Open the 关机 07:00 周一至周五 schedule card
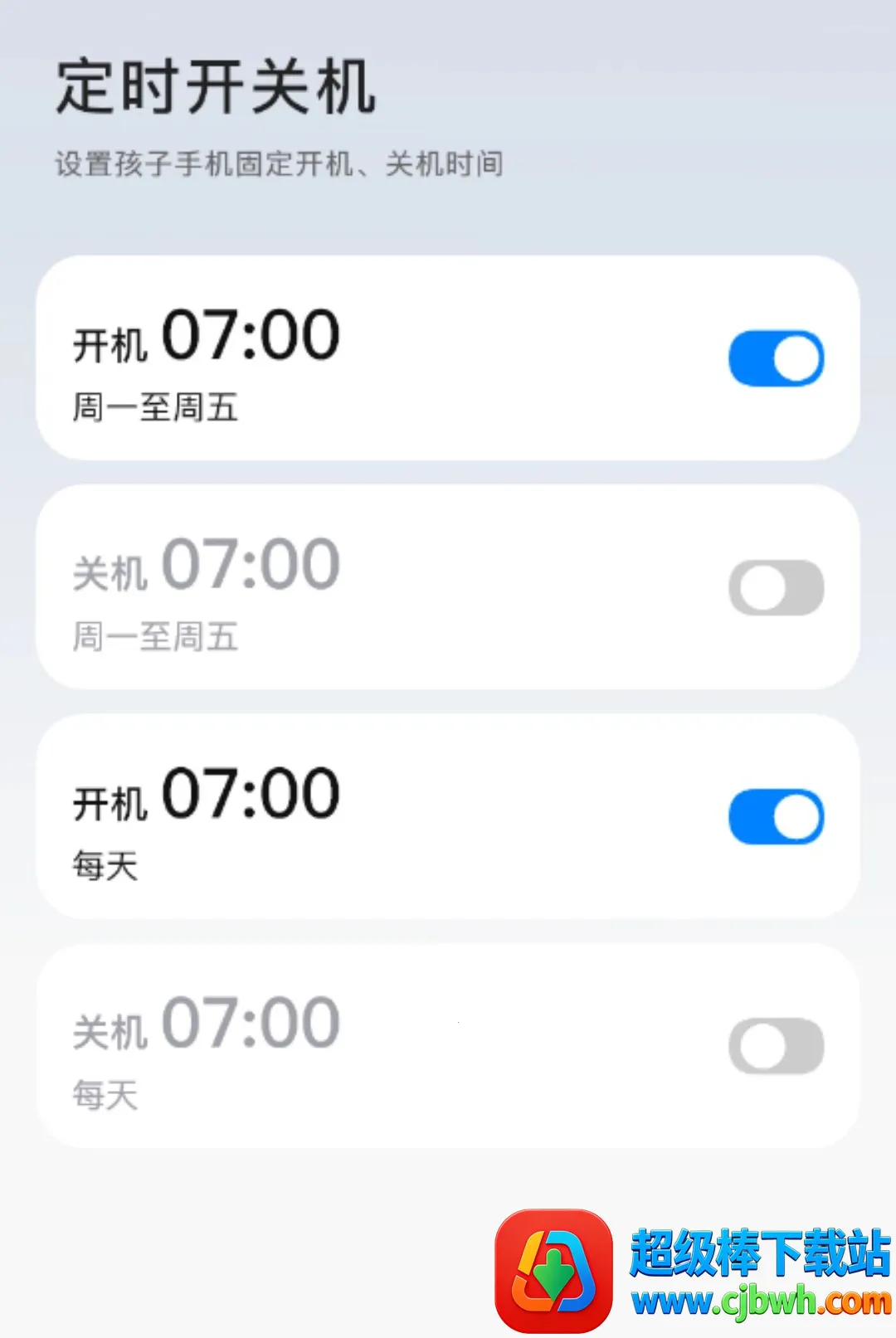The height and width of the screenshot is (1338, 896). coord(448,587)
